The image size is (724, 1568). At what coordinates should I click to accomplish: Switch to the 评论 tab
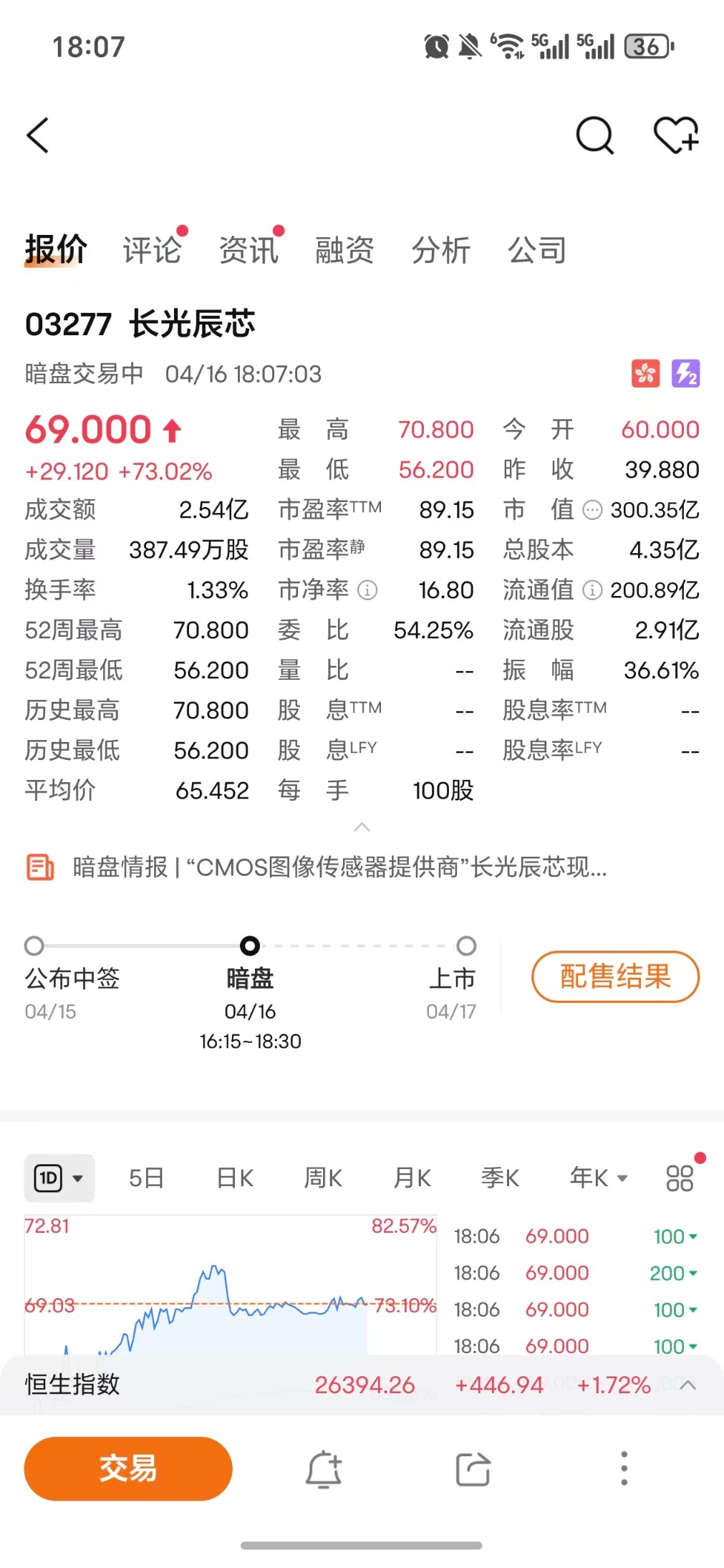[x=151, y=250]
